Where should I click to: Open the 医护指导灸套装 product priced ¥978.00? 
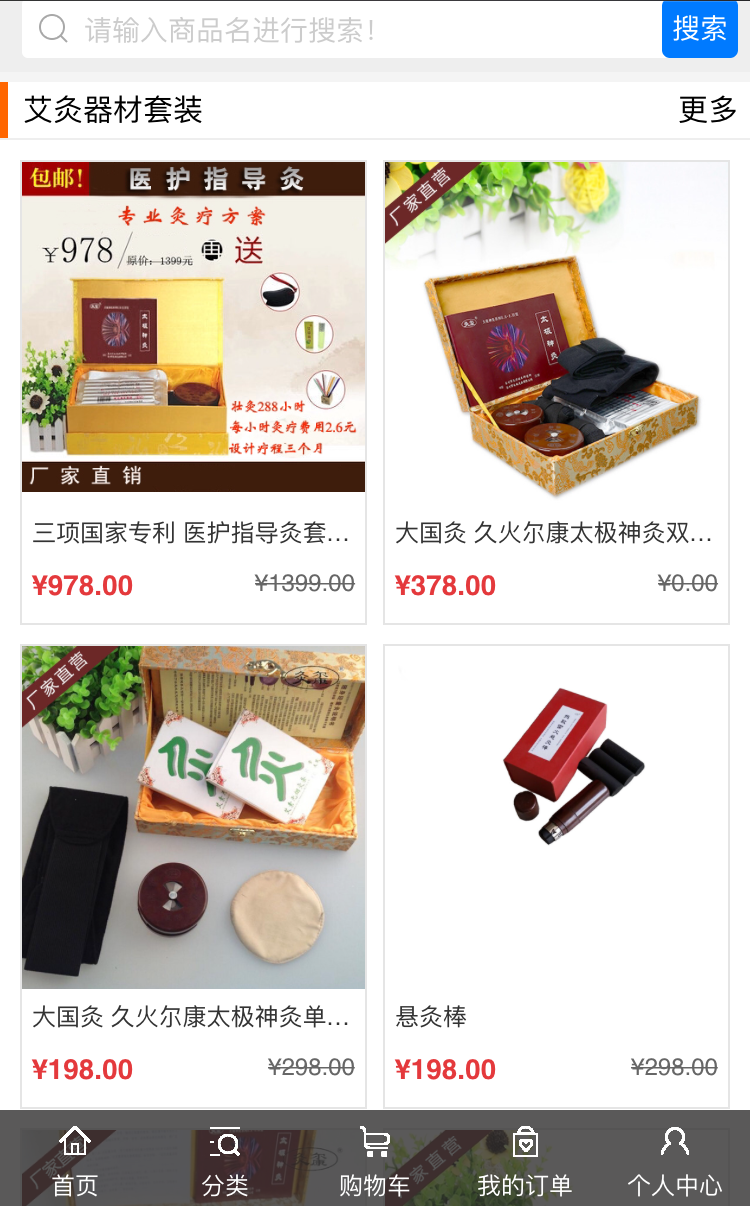(193, 392)
